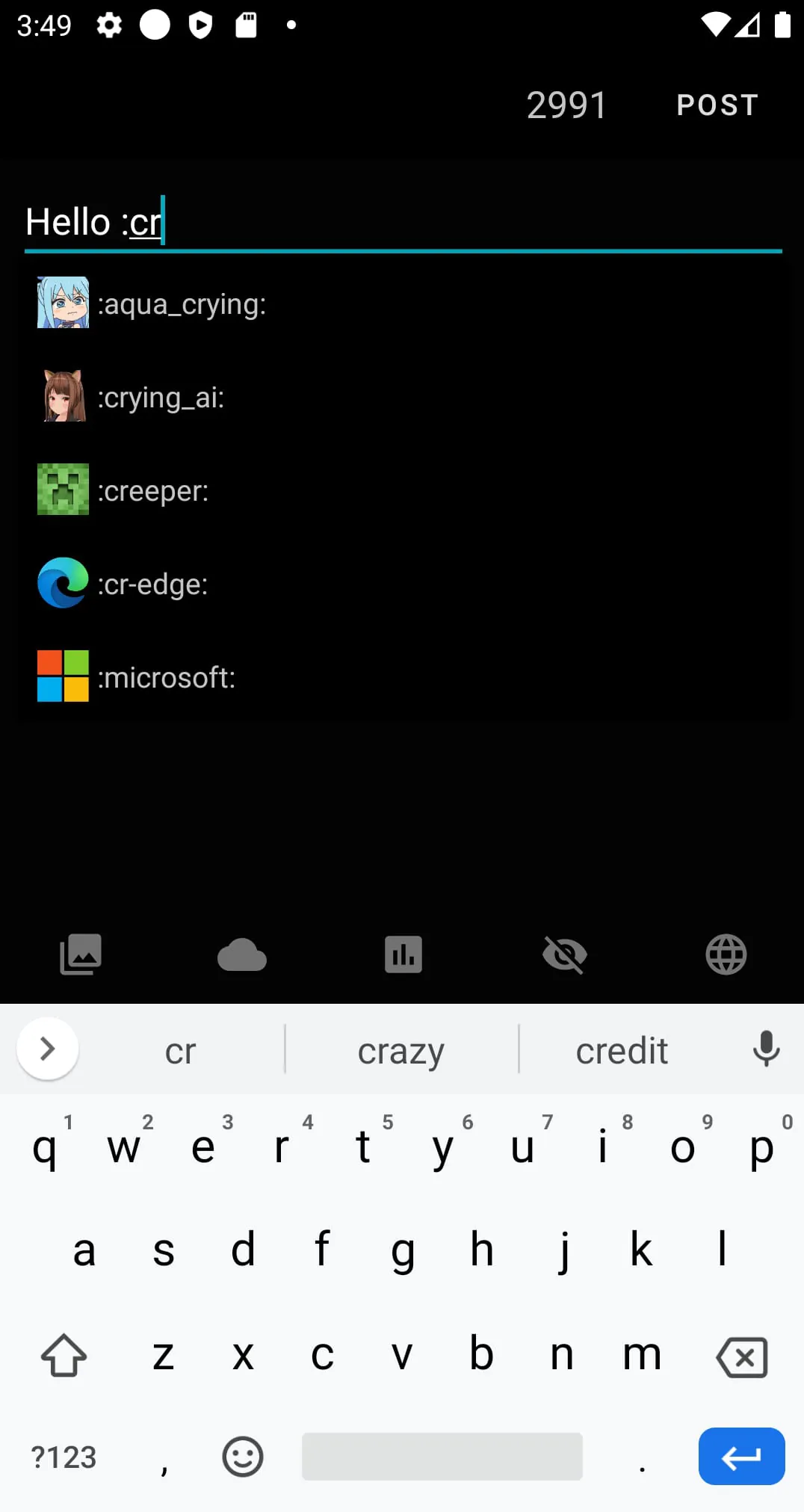
Task: Attach media from the gallery icon
Action: point(81,954)
